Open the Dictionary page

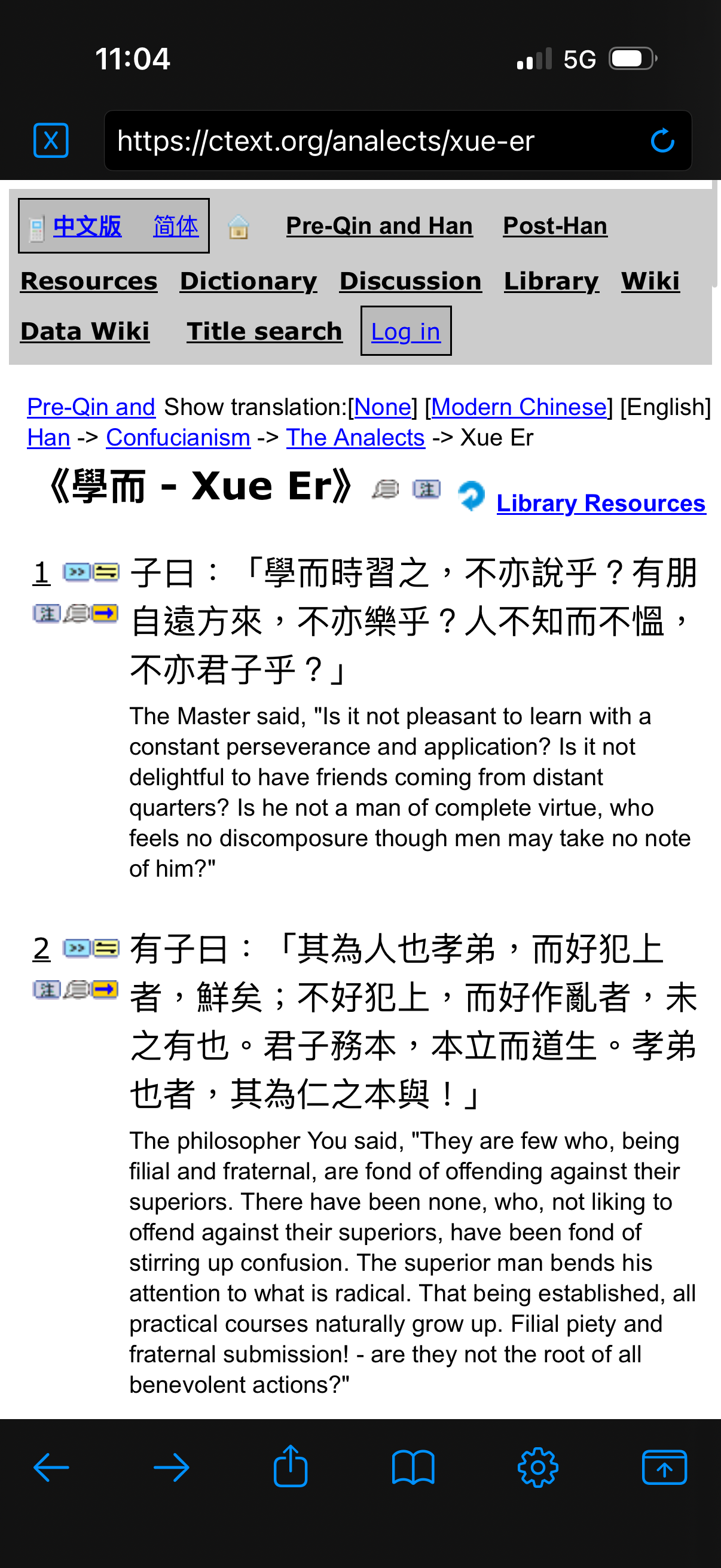pyautogui.click(x=248, y=281)
